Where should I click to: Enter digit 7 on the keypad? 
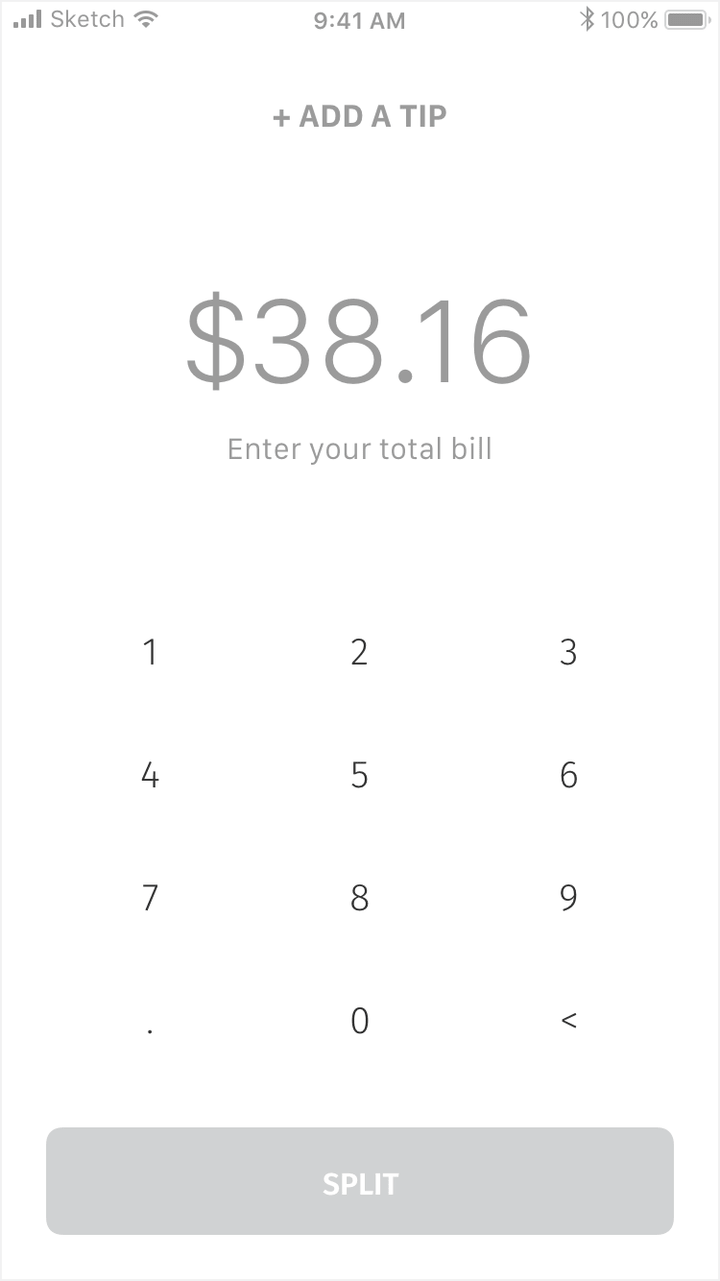point(150,898)
